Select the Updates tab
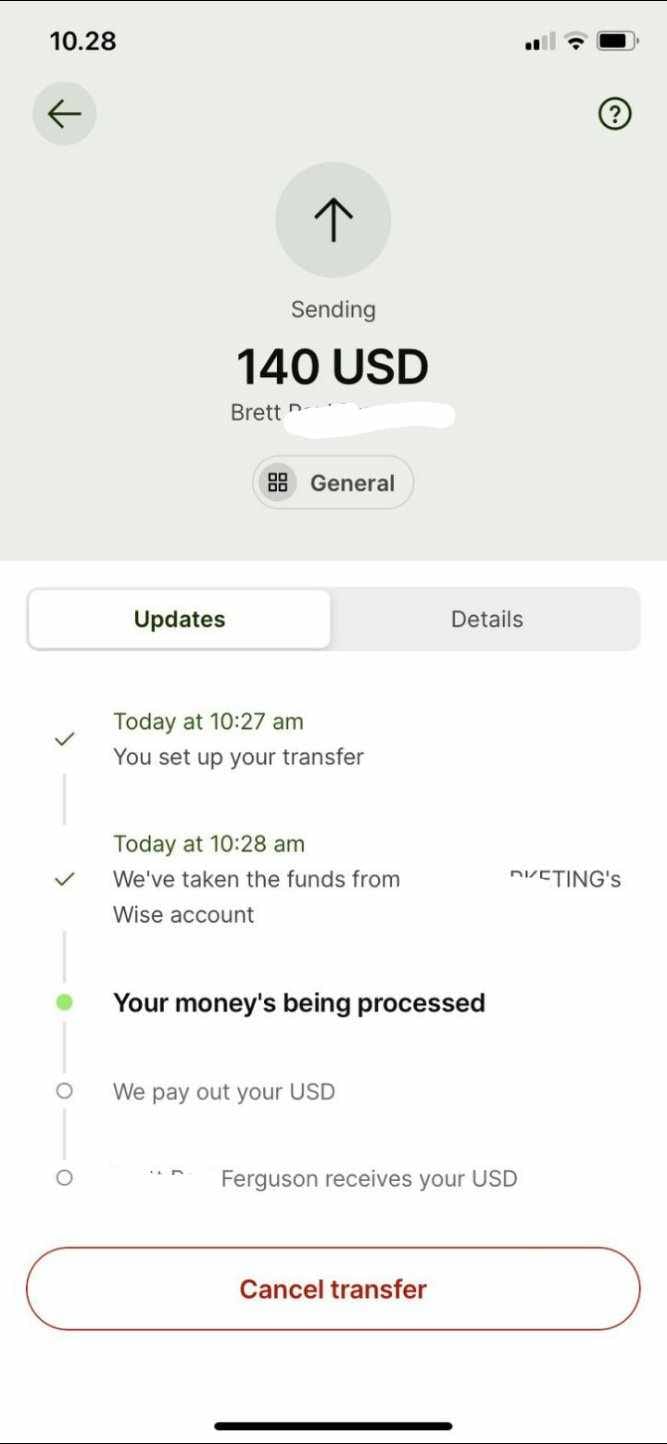The image size is (667, 1444). tap(179, 619)
